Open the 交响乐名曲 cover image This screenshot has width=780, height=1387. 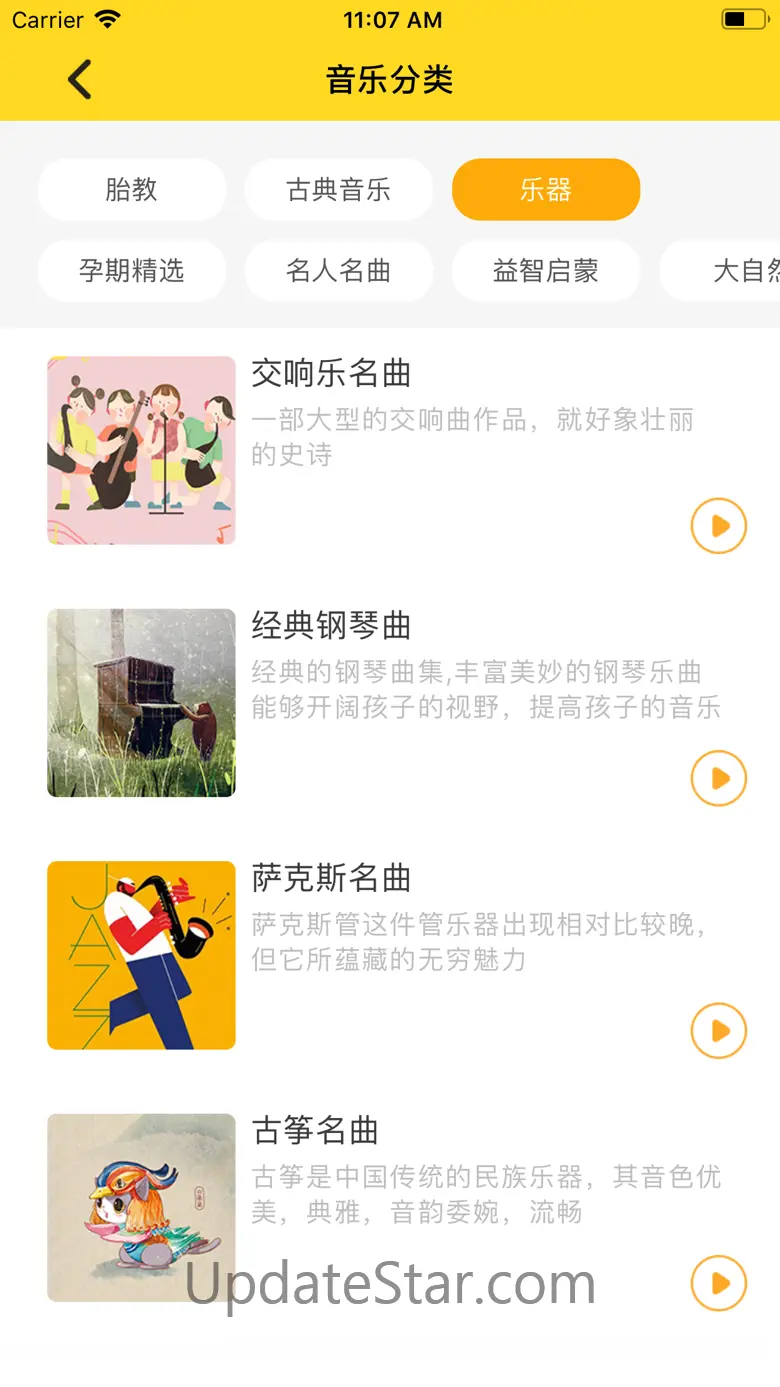pos(141,450)
